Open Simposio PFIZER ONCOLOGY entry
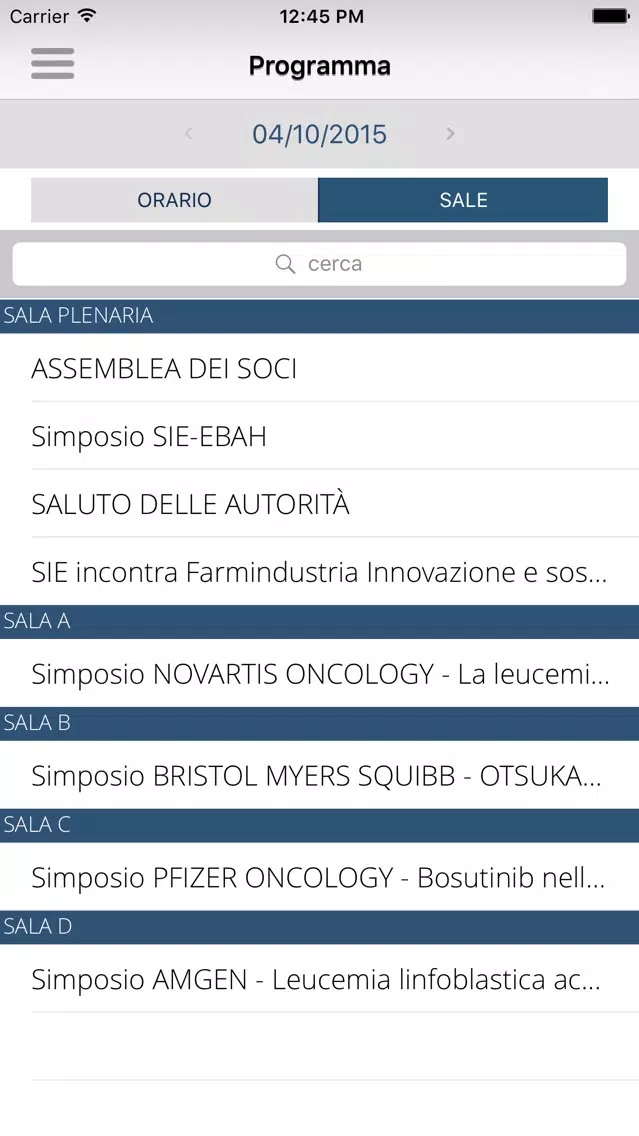 pos(320,877)
